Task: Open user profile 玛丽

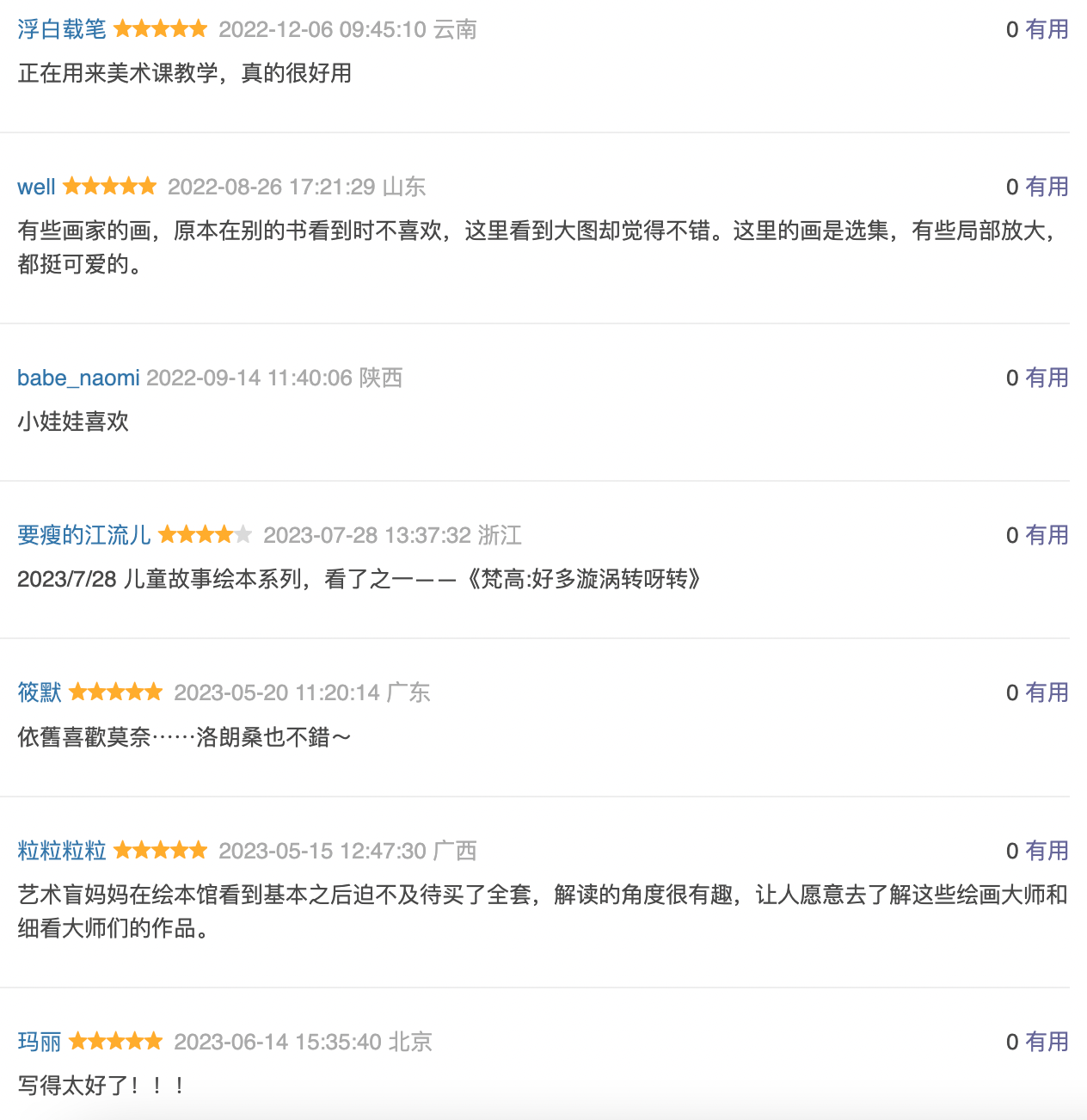Action: (40, 1042)
